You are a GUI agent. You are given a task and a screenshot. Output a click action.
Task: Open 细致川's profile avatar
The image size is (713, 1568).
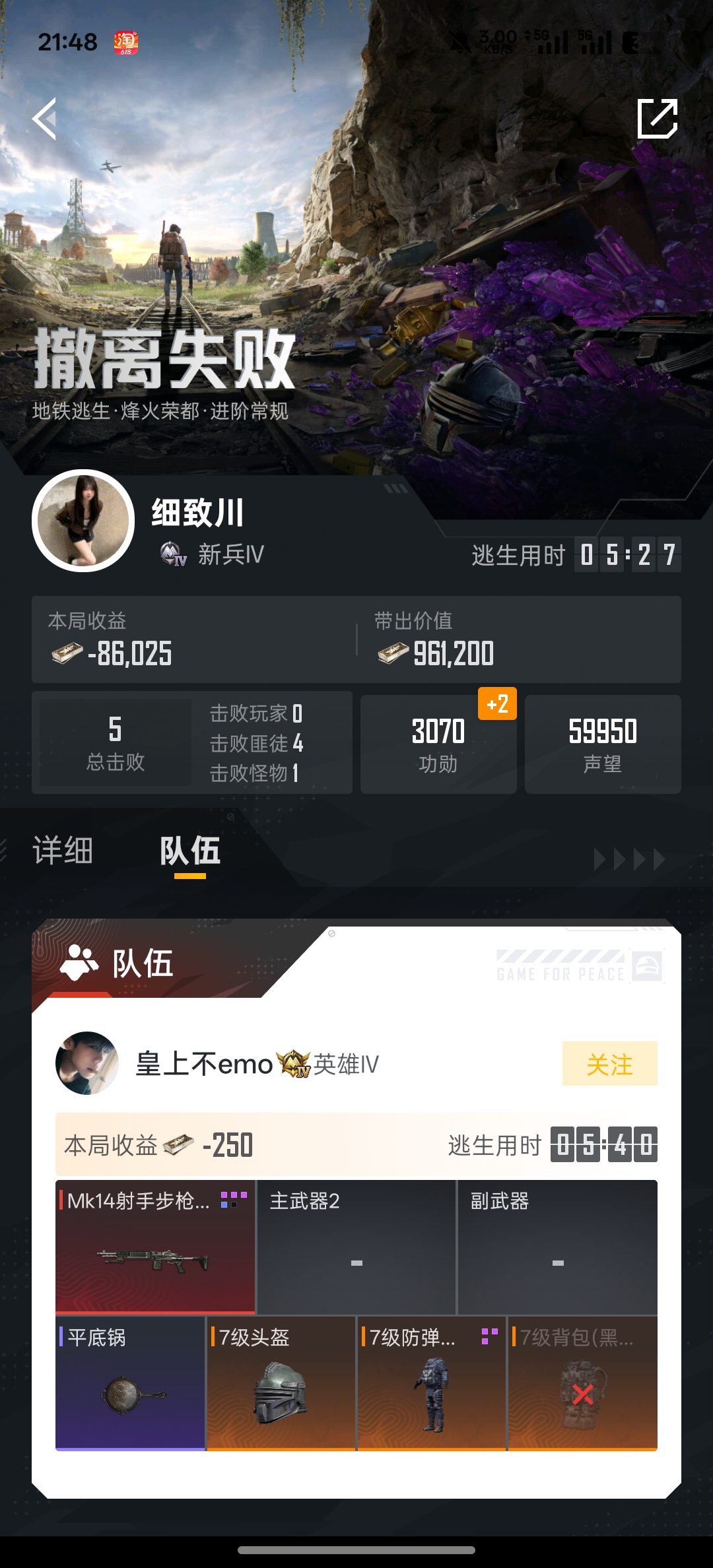(x=83, y=521)
